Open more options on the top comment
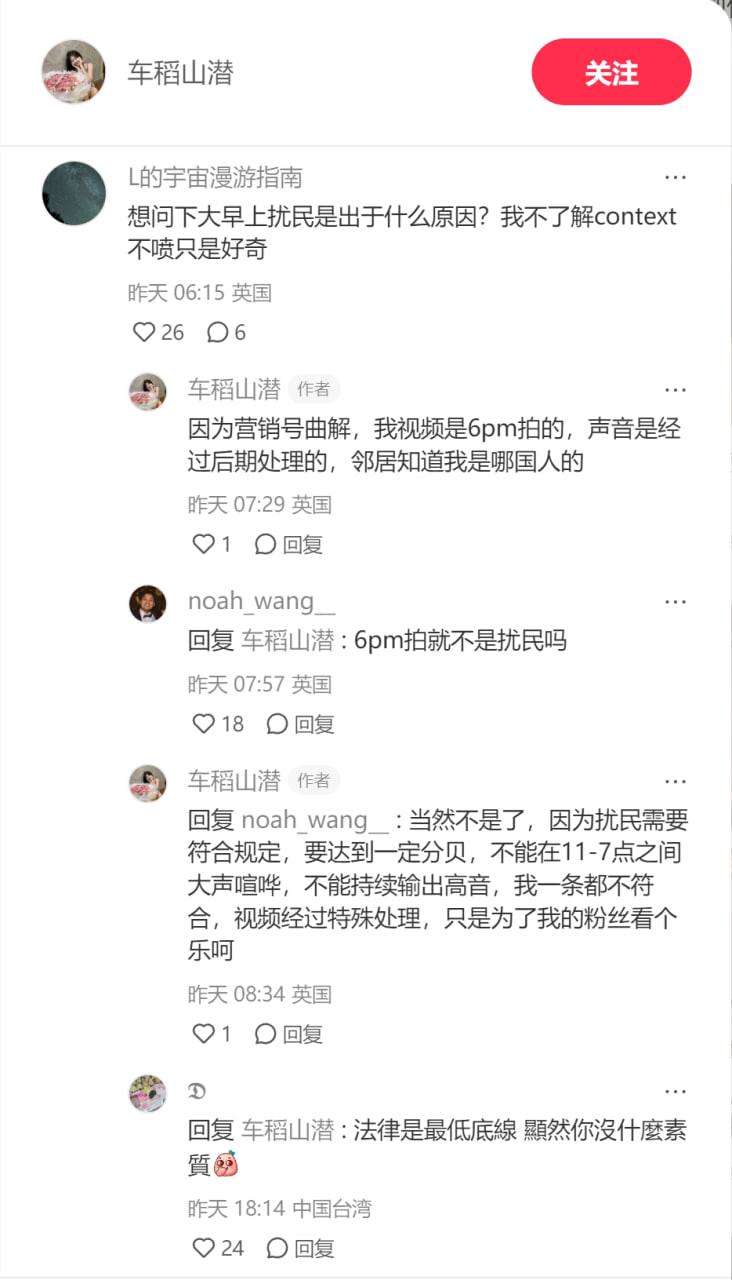 click(x=676, y=176)
